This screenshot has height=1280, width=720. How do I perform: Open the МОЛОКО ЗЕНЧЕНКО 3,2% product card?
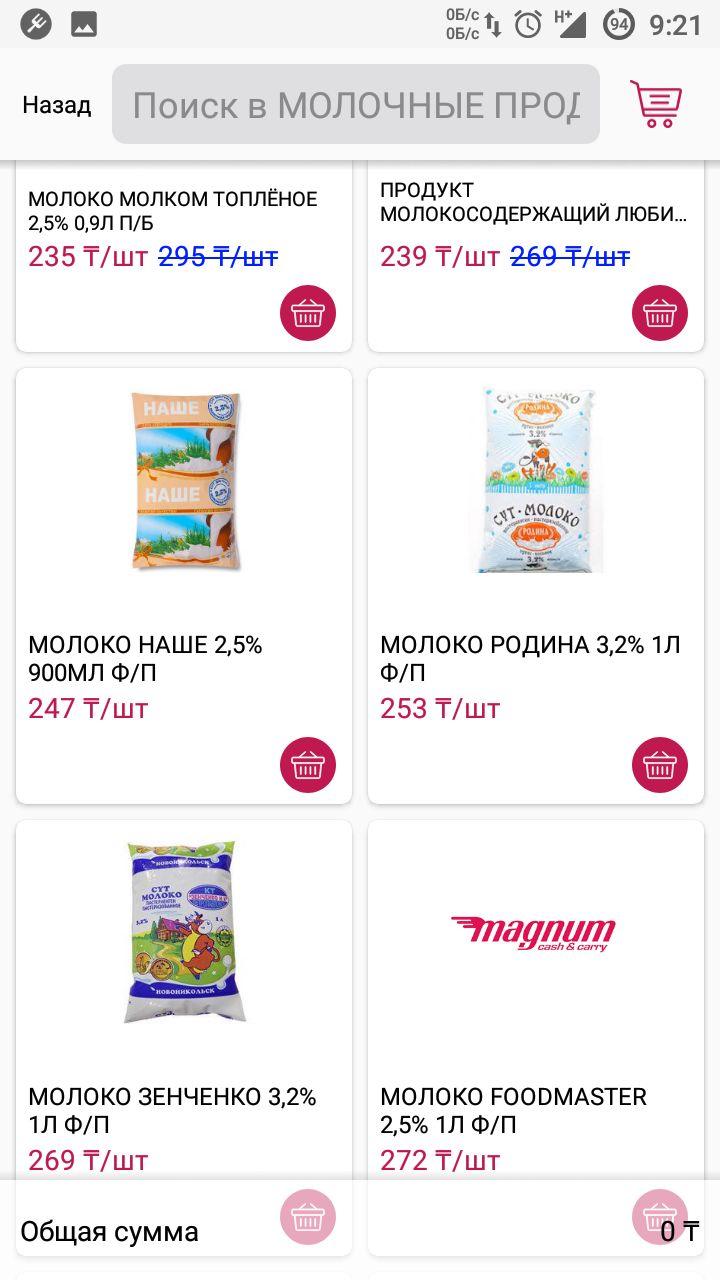[x=184, y=1000]
